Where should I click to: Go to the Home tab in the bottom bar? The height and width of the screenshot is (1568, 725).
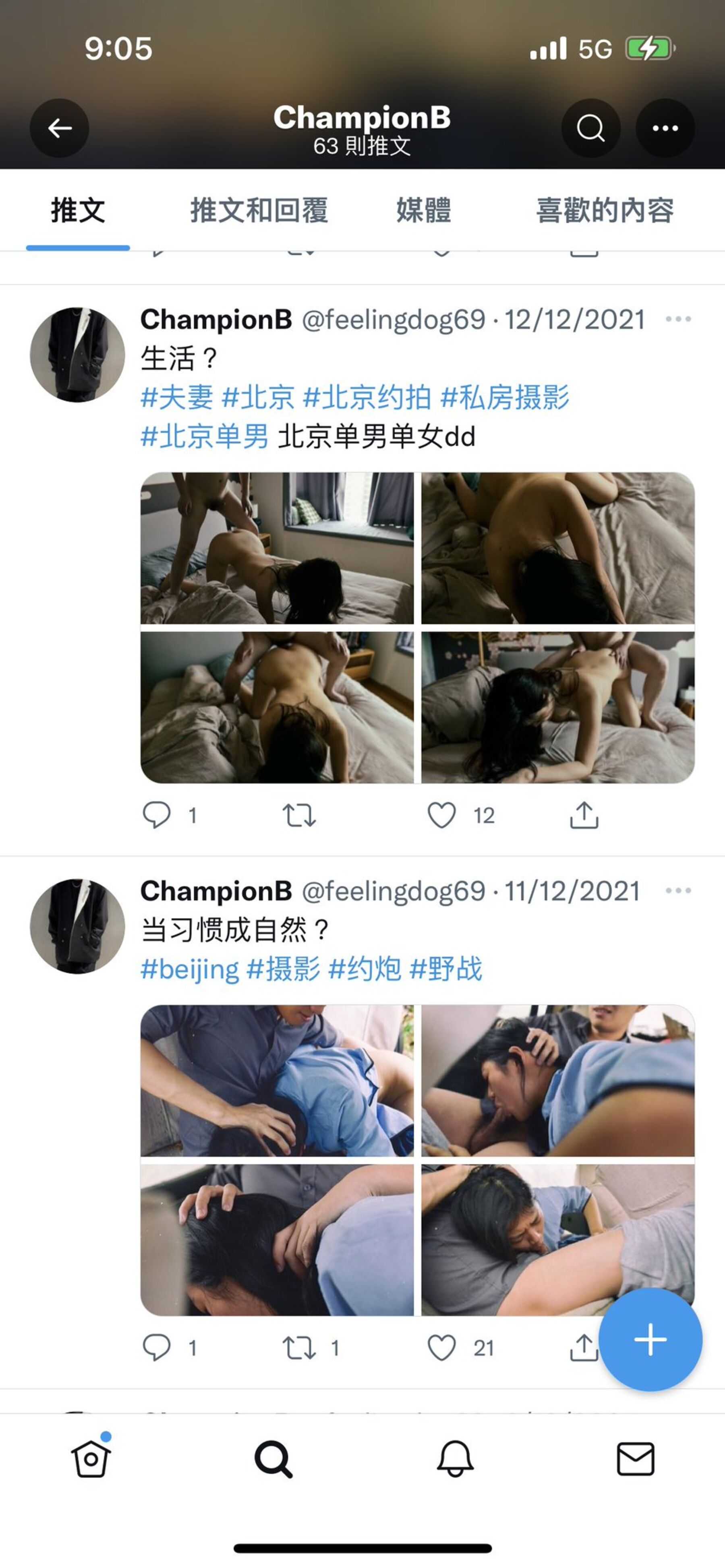[x=91, y=1459]
